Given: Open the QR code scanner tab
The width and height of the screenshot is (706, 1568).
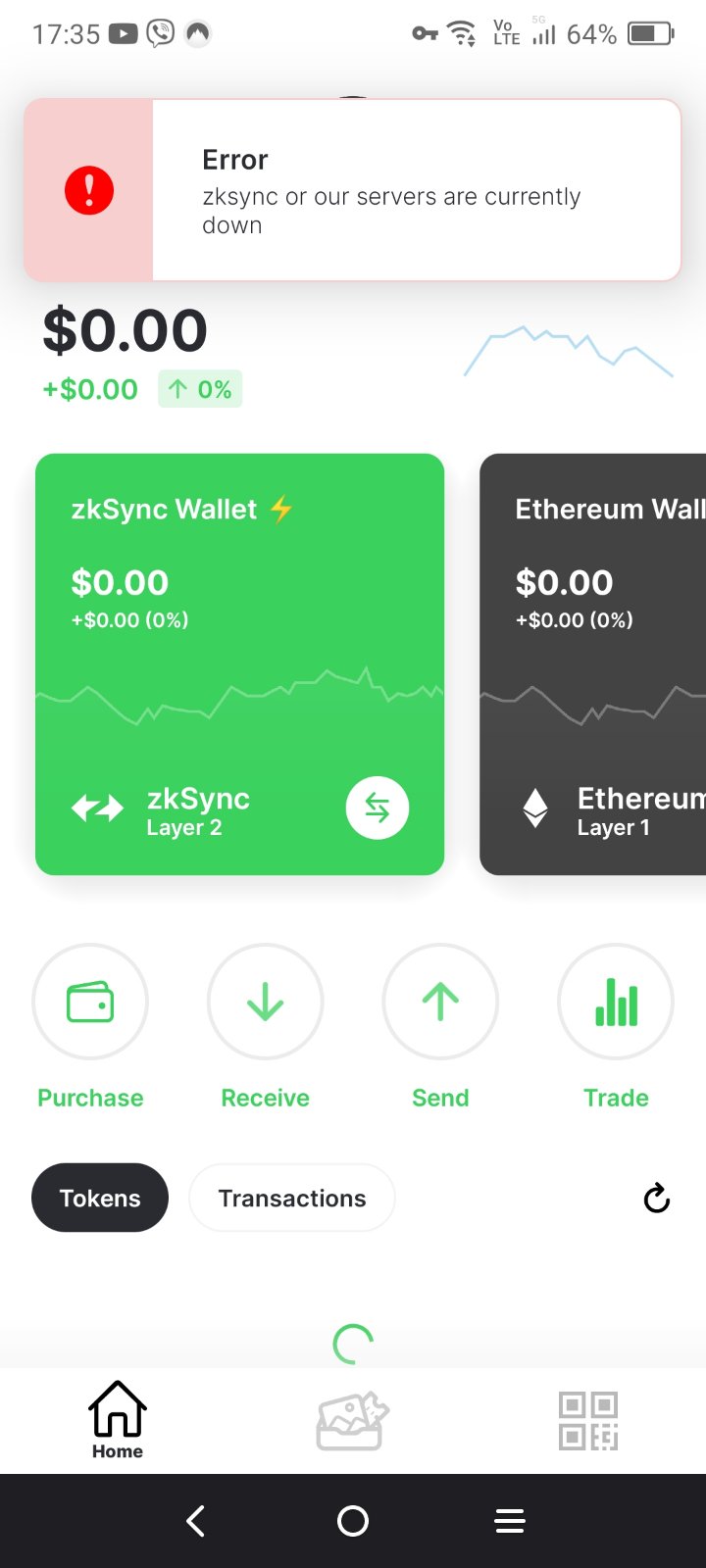Looking at the screenshot, I should [x=588, y=1420].
